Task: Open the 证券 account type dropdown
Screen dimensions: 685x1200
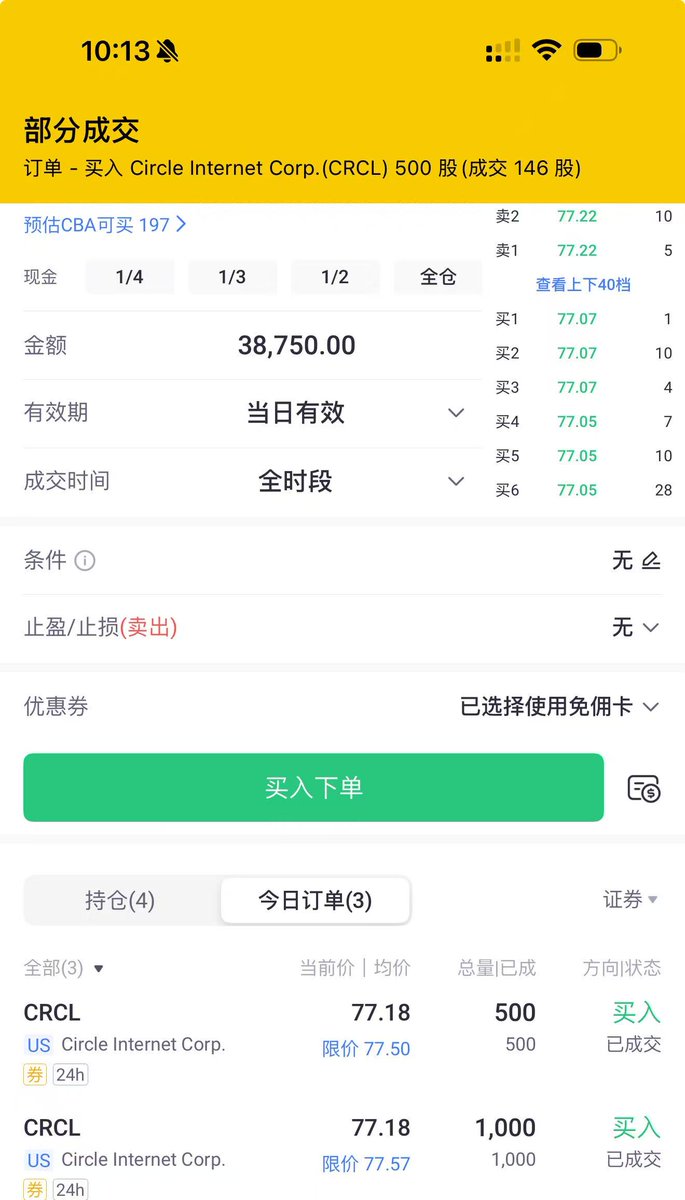Action: (630, 900)
